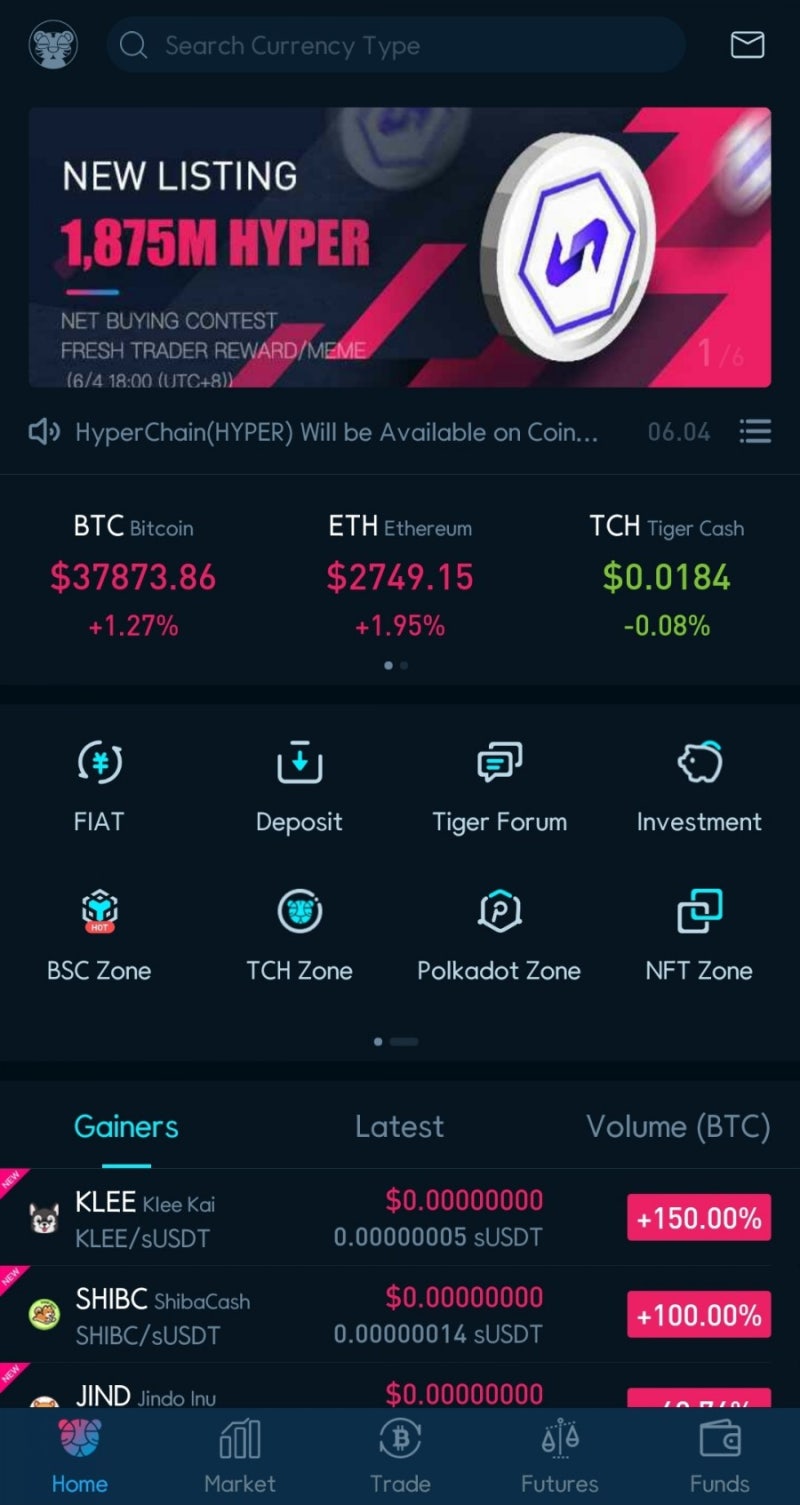Switch to the Volume (BTC) tab
800x1505 pixels.
pos(677,1127)
